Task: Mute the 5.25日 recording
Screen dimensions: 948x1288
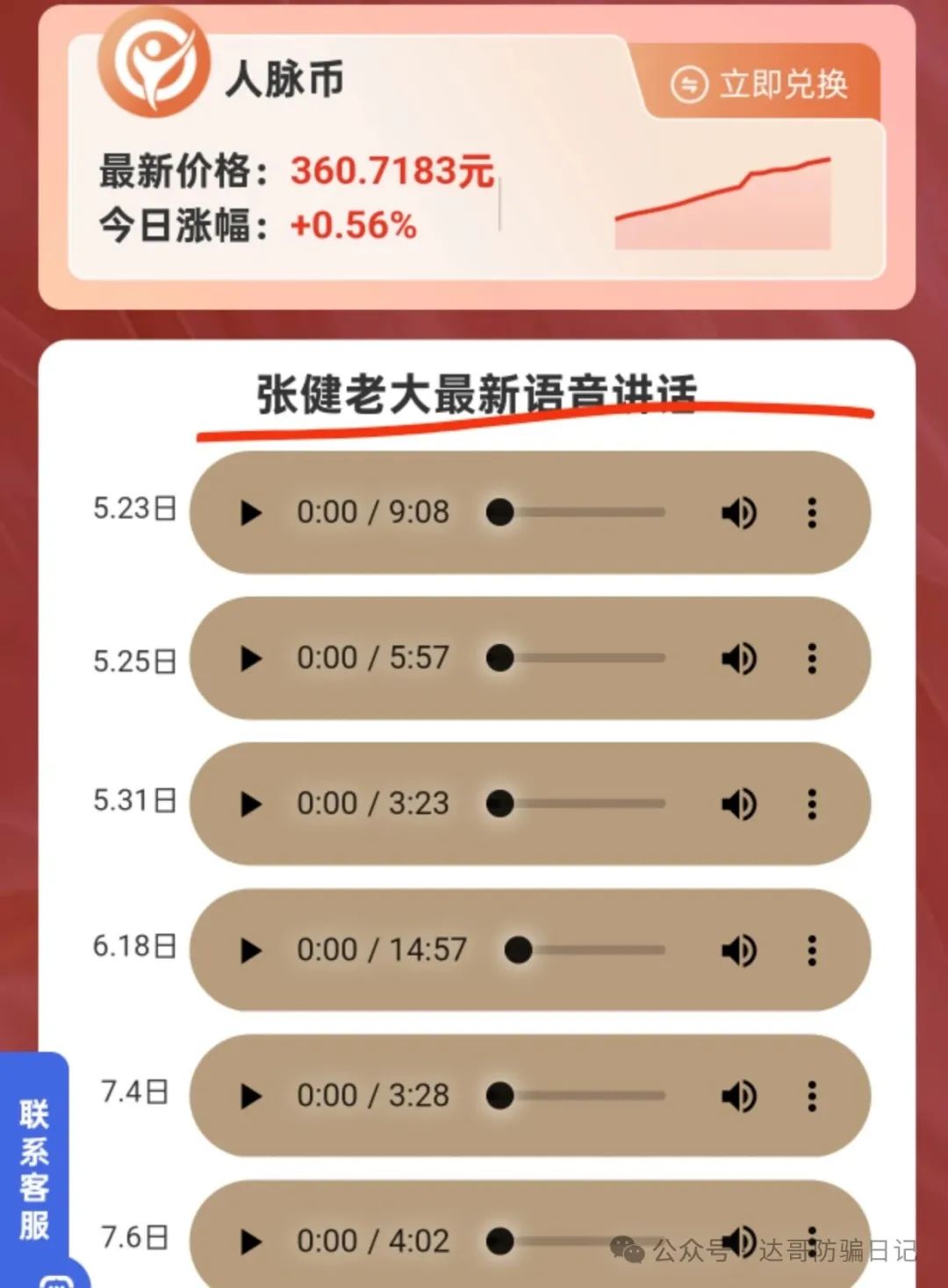Action: click(738, 658)
